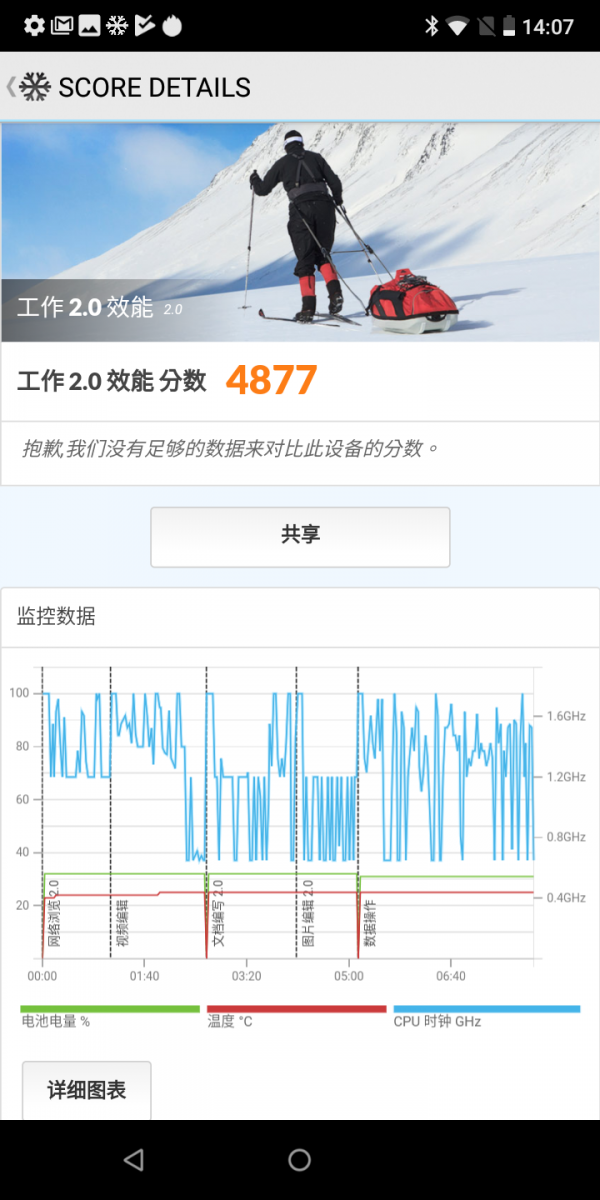Go to the home screen
The image size is (600, 1200).
pyautogui.click(x=300, y=1159)
